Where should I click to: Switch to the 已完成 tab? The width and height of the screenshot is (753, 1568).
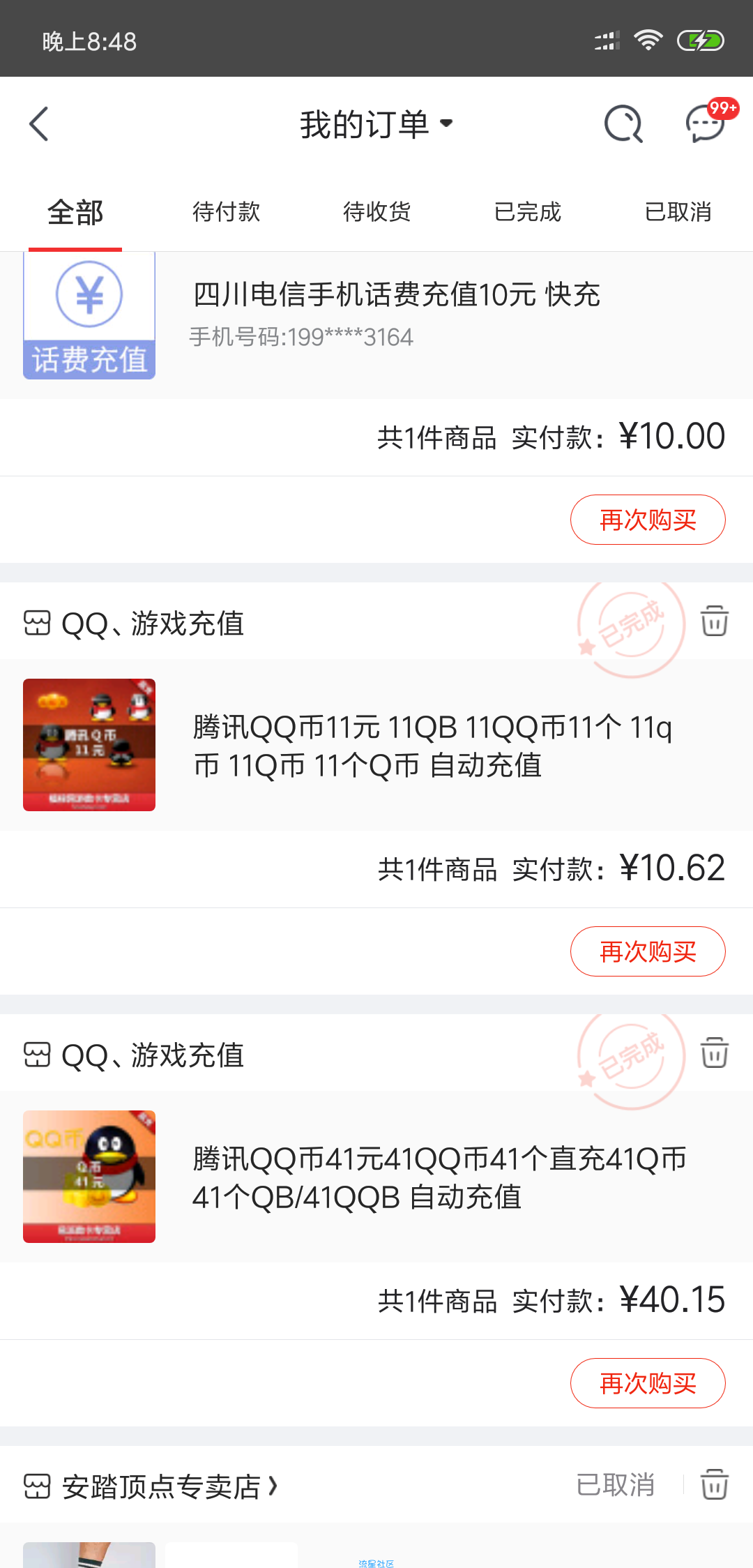pos(527,211)
